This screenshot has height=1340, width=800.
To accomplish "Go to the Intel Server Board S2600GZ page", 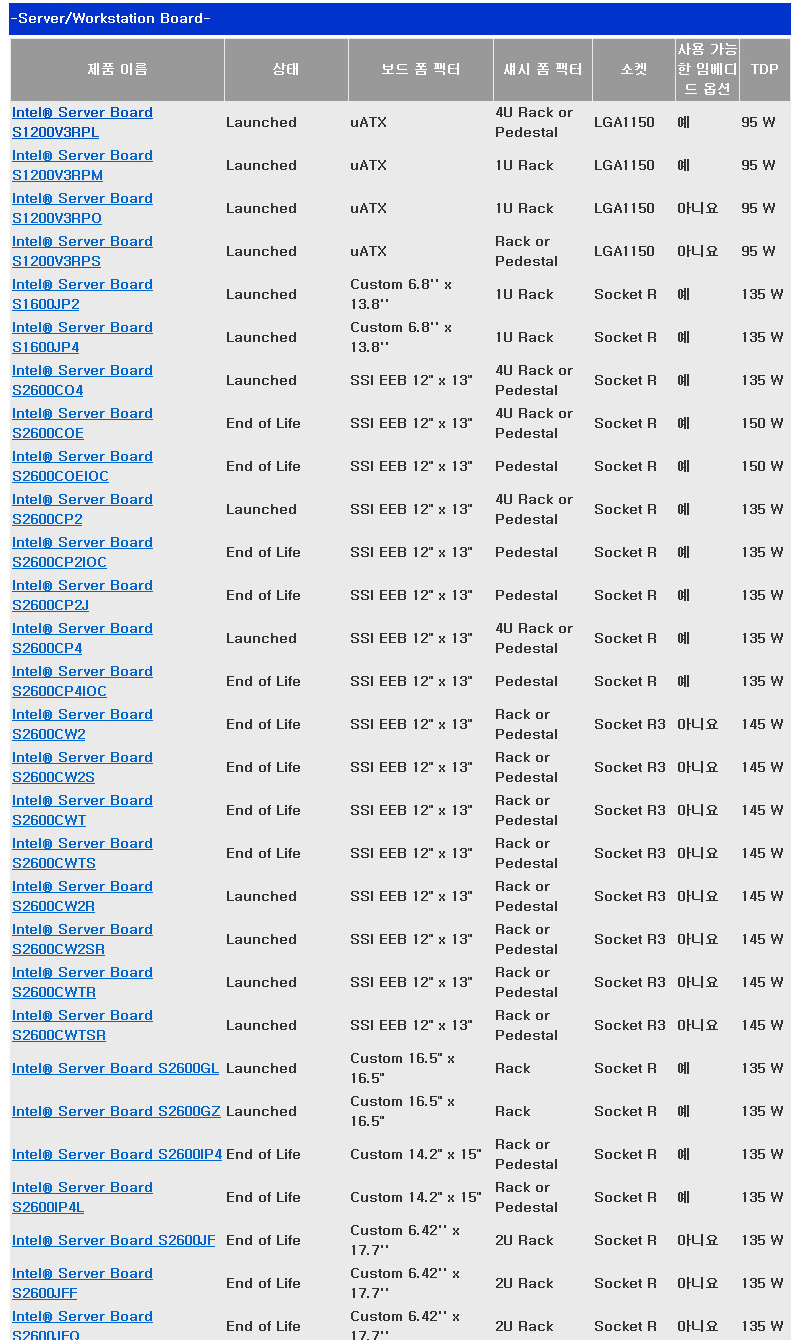I will coord(116,1111).
